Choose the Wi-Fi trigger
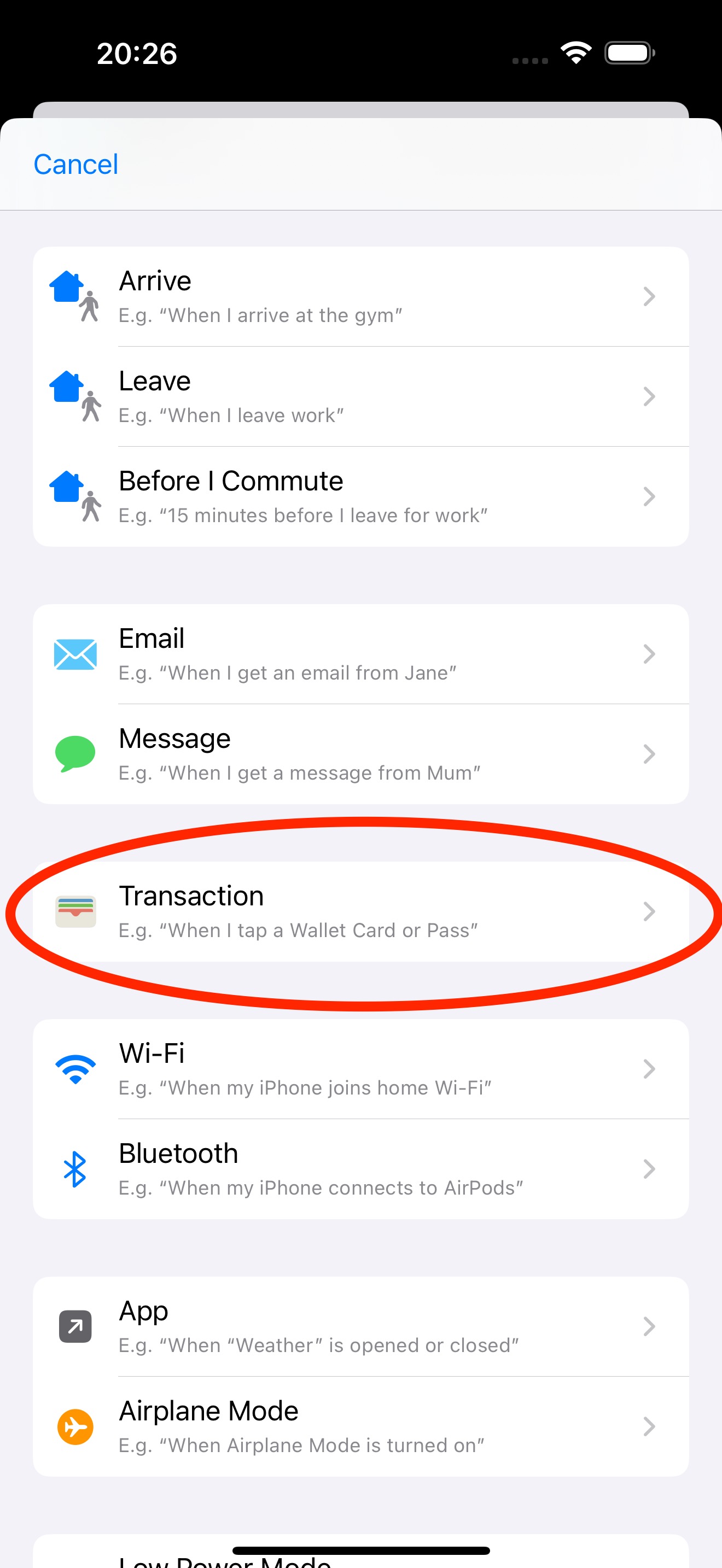 pyautogui.click(x=360, y=1069)
